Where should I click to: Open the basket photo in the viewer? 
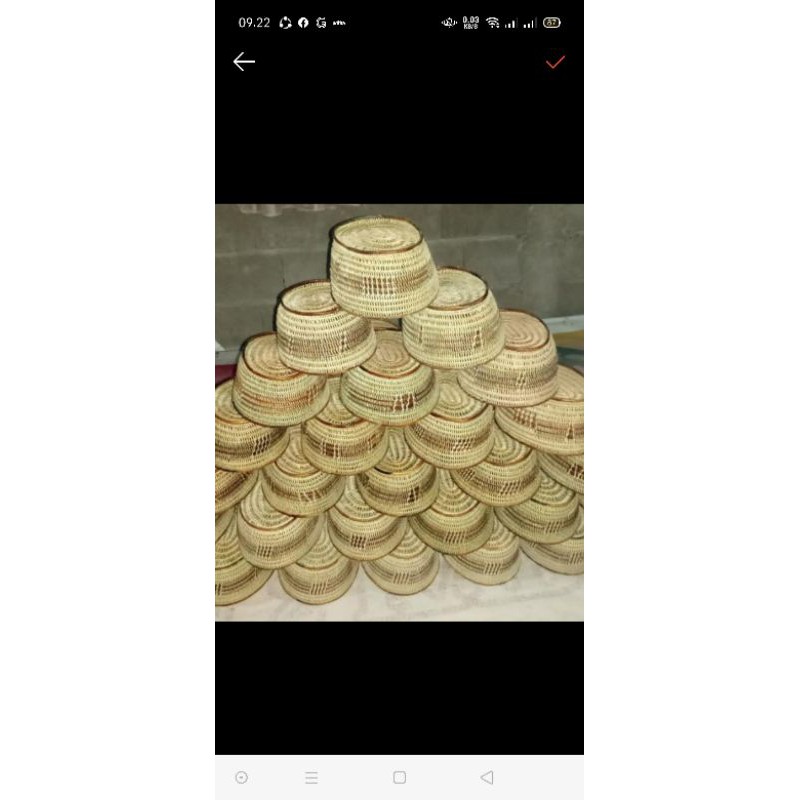399,413
